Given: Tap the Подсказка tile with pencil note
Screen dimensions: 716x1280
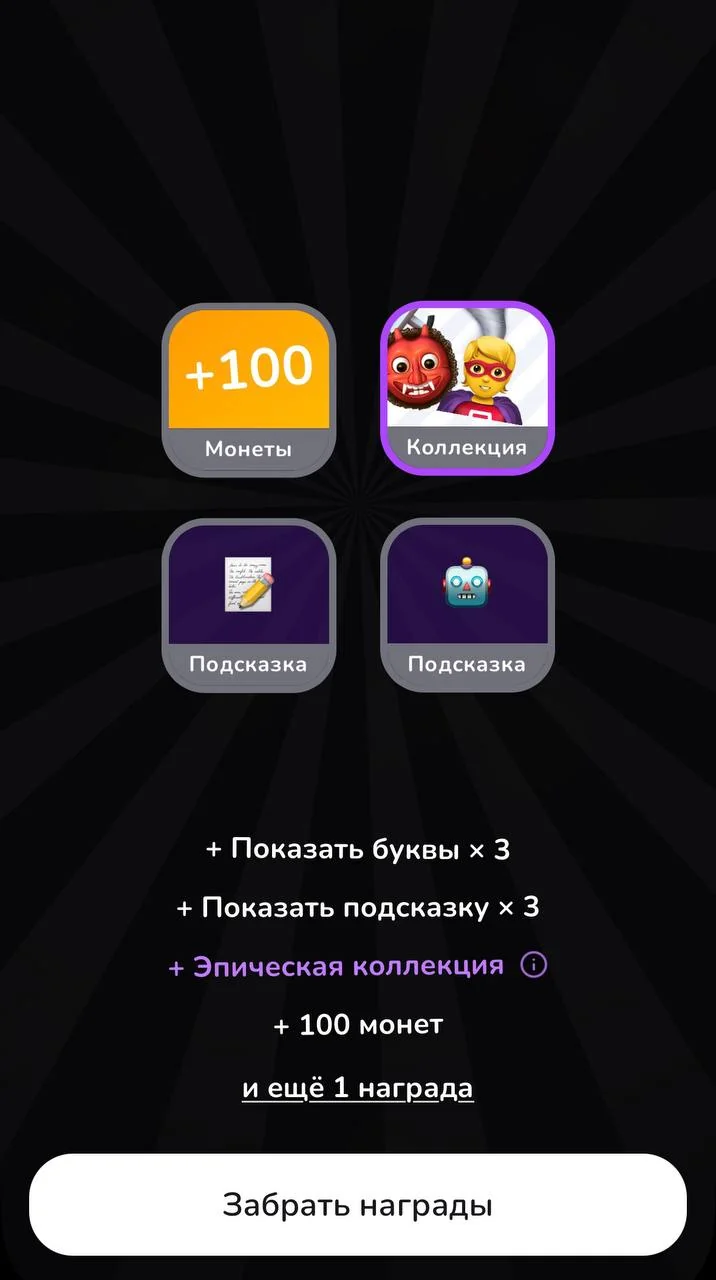Looking at the screenshot, I should pyautogui.click(x=249, y=605).
